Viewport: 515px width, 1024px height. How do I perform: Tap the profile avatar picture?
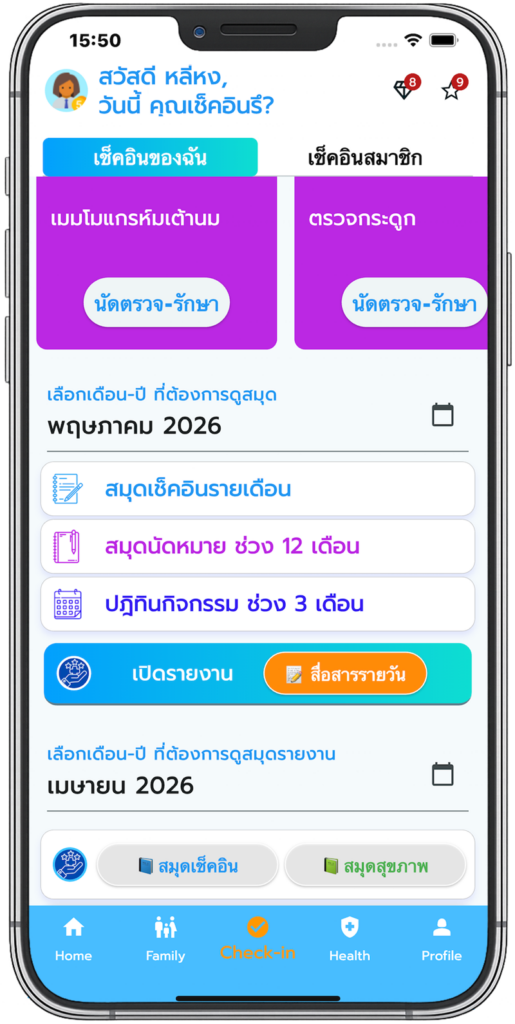[x=66, y=90]
